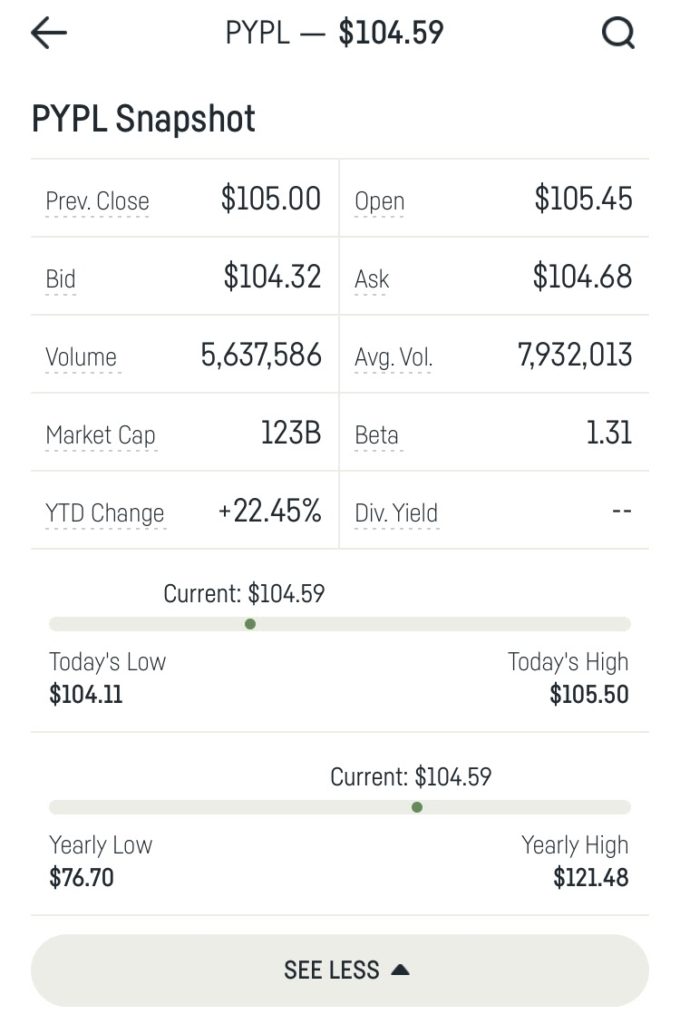This screenshot has height=1024, width=680.
Task: View explanation of the Bid term
Action: [x=61, y=279]
